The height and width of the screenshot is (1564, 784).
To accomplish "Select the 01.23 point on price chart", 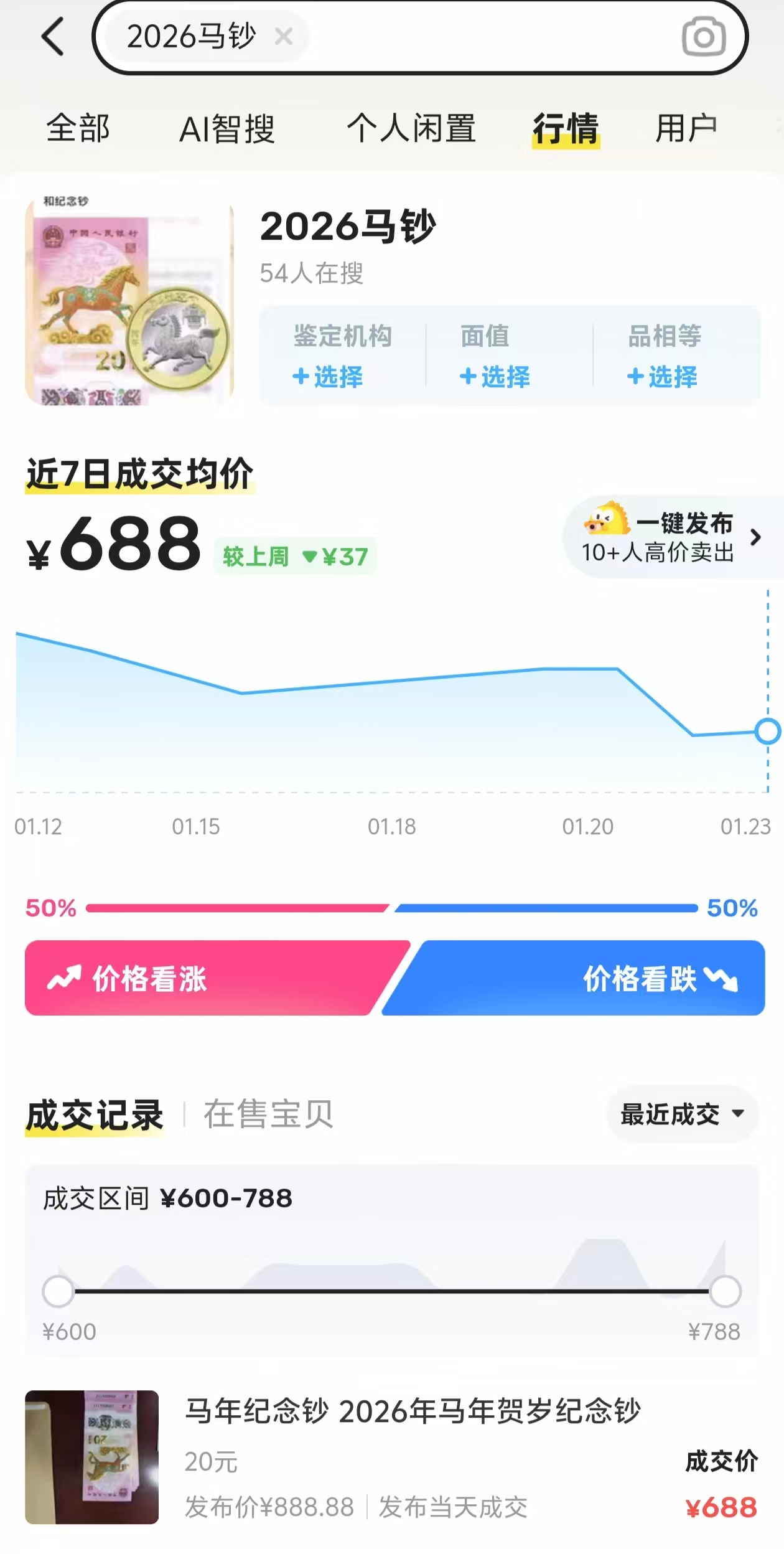I will click(x=767, y=731).
